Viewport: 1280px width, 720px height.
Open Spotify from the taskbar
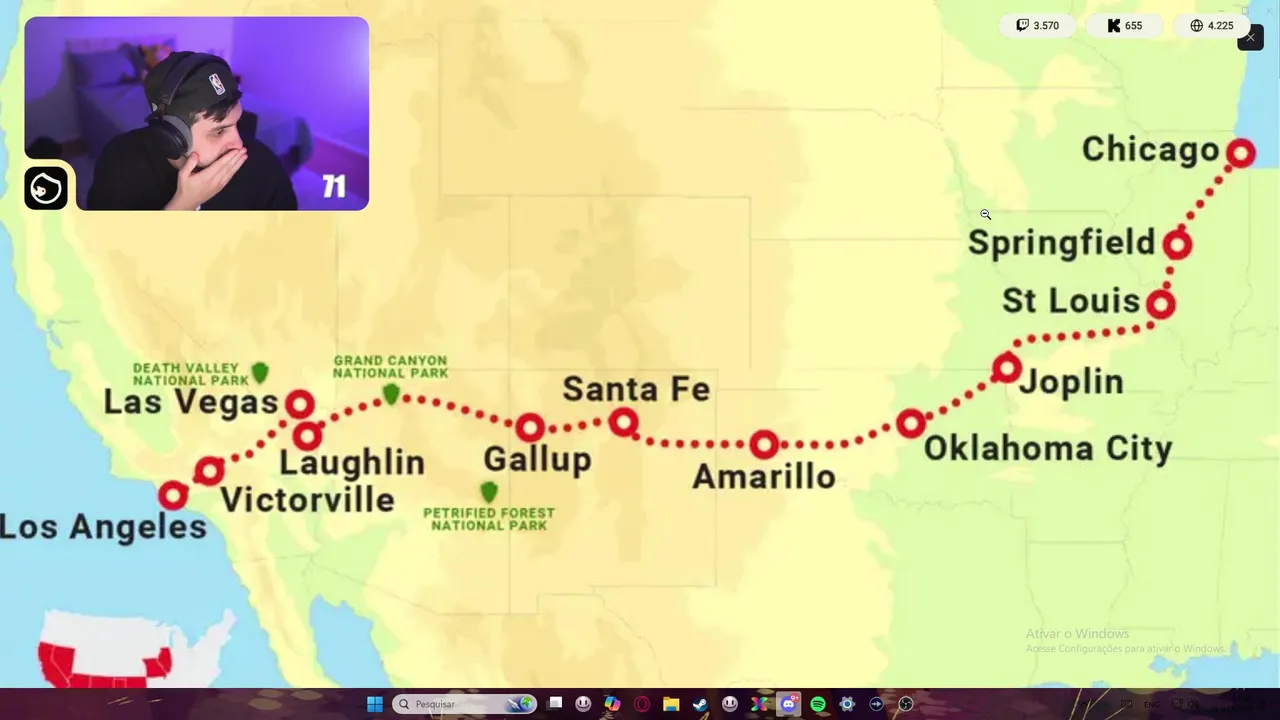(x=818, y=704)
